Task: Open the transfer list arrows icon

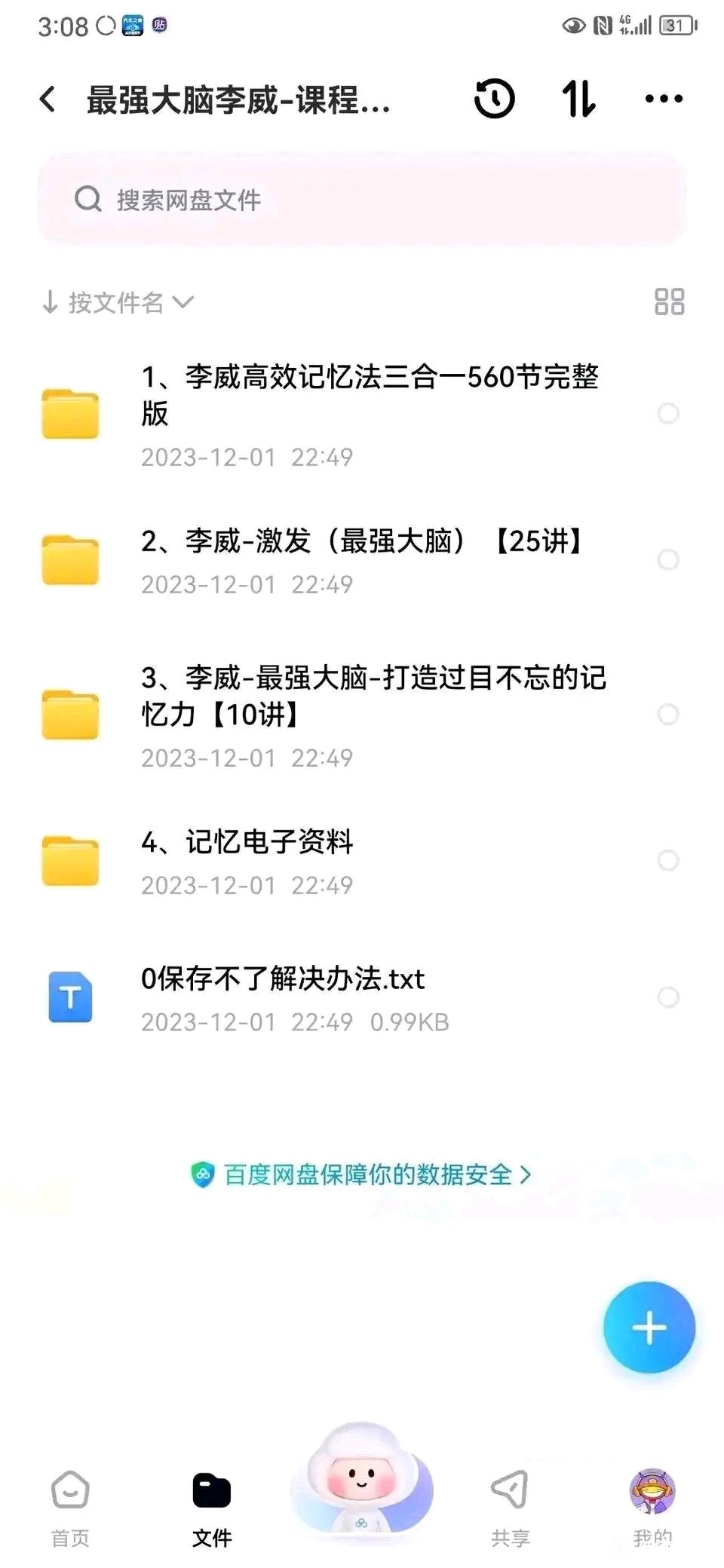Action: pyautogui.click(x=578, y=99)
